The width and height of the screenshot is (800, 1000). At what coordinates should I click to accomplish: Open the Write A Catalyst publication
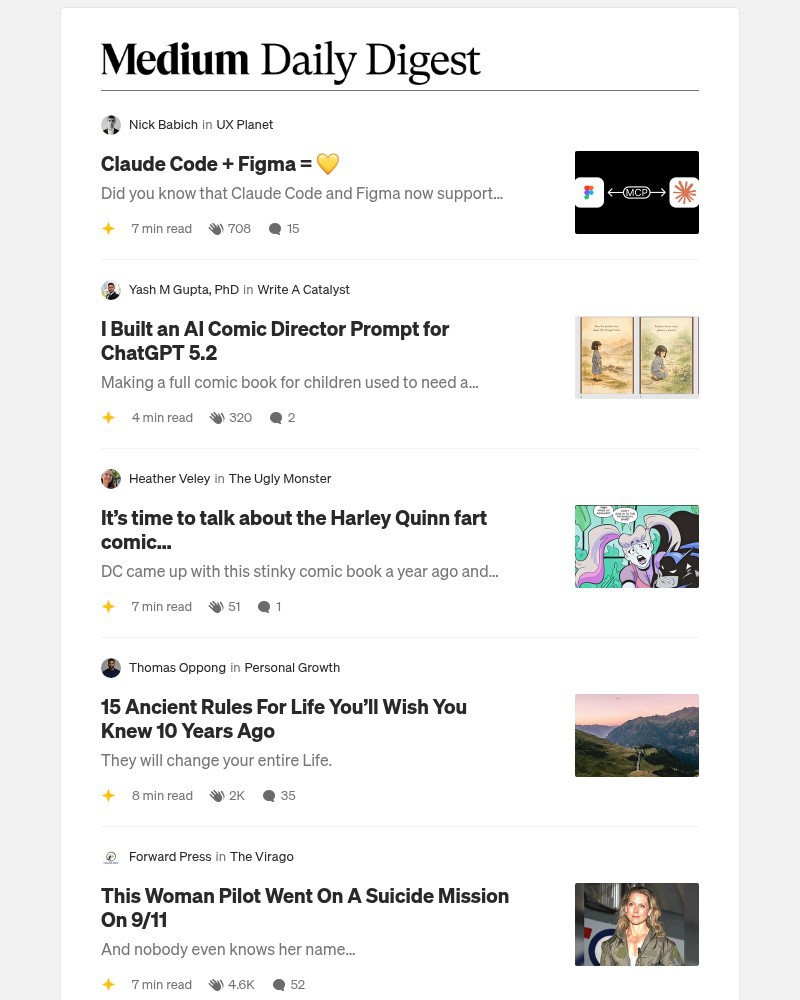[303, 289]
